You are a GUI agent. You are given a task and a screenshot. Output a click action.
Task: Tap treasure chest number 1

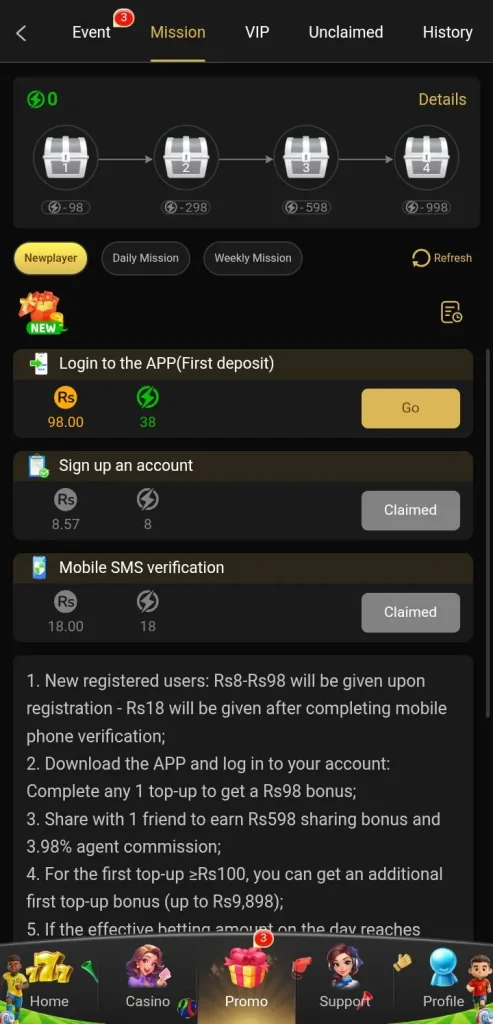tap(65, 157)
